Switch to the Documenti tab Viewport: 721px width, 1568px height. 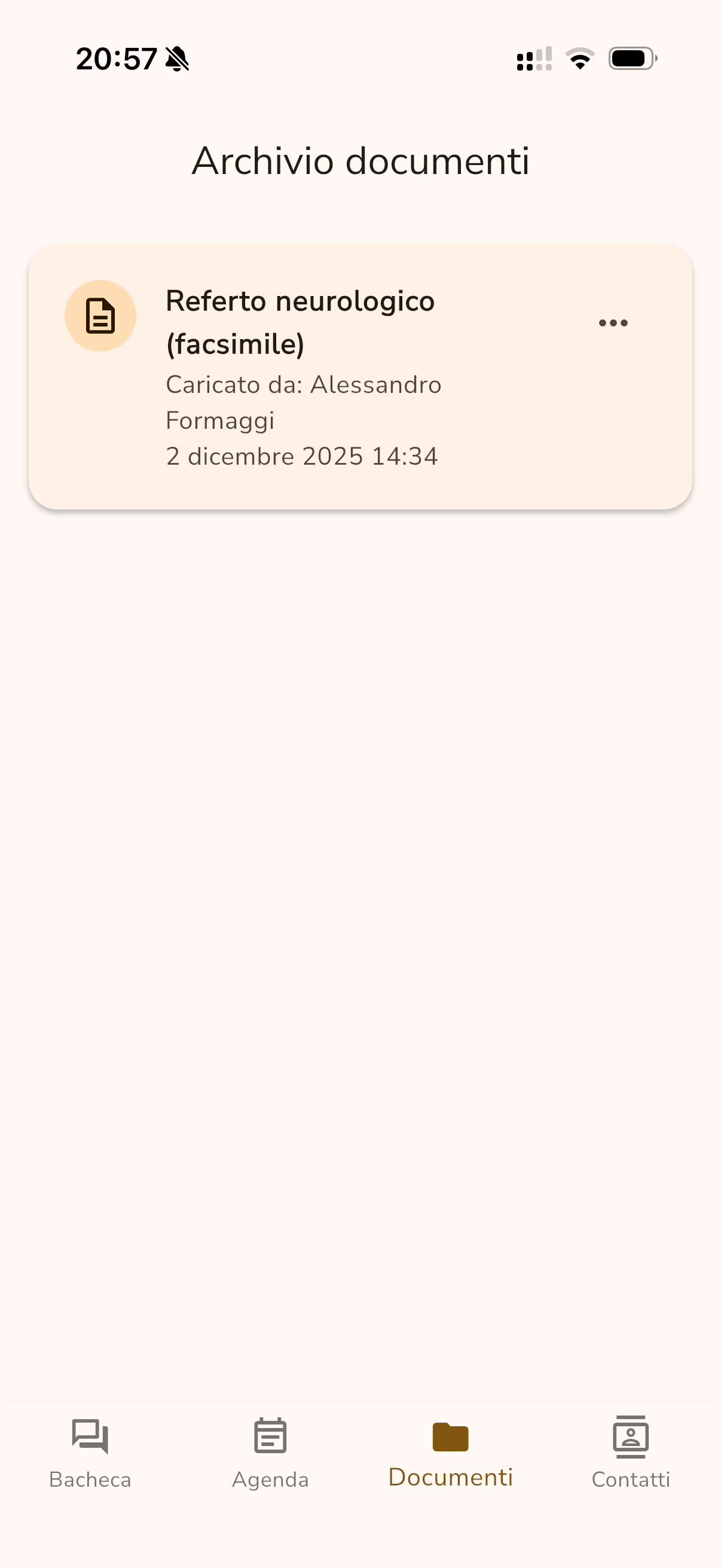pyautogui.click(x=450, y=1476)
